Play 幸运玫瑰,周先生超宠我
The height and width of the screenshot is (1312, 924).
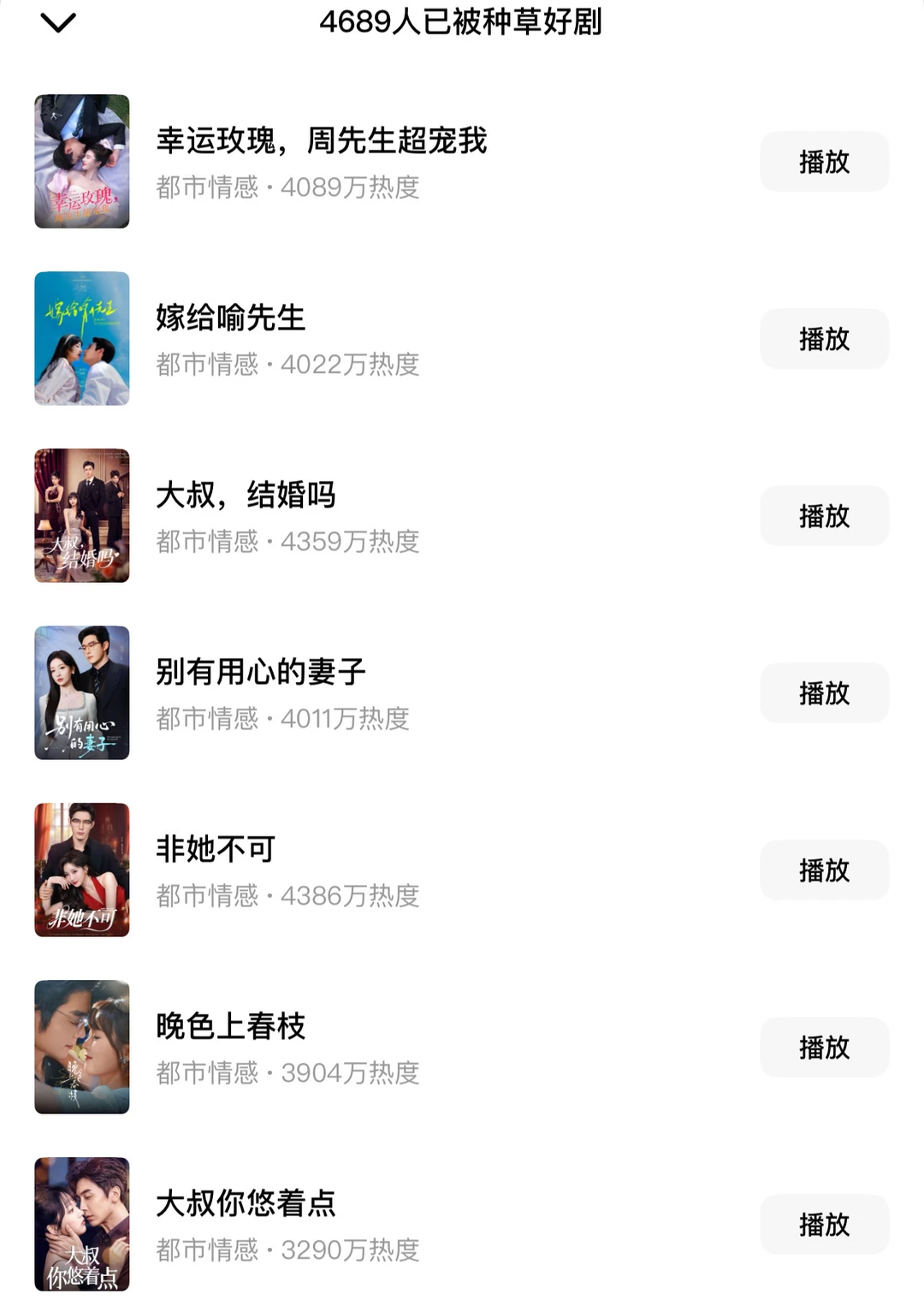824,162
